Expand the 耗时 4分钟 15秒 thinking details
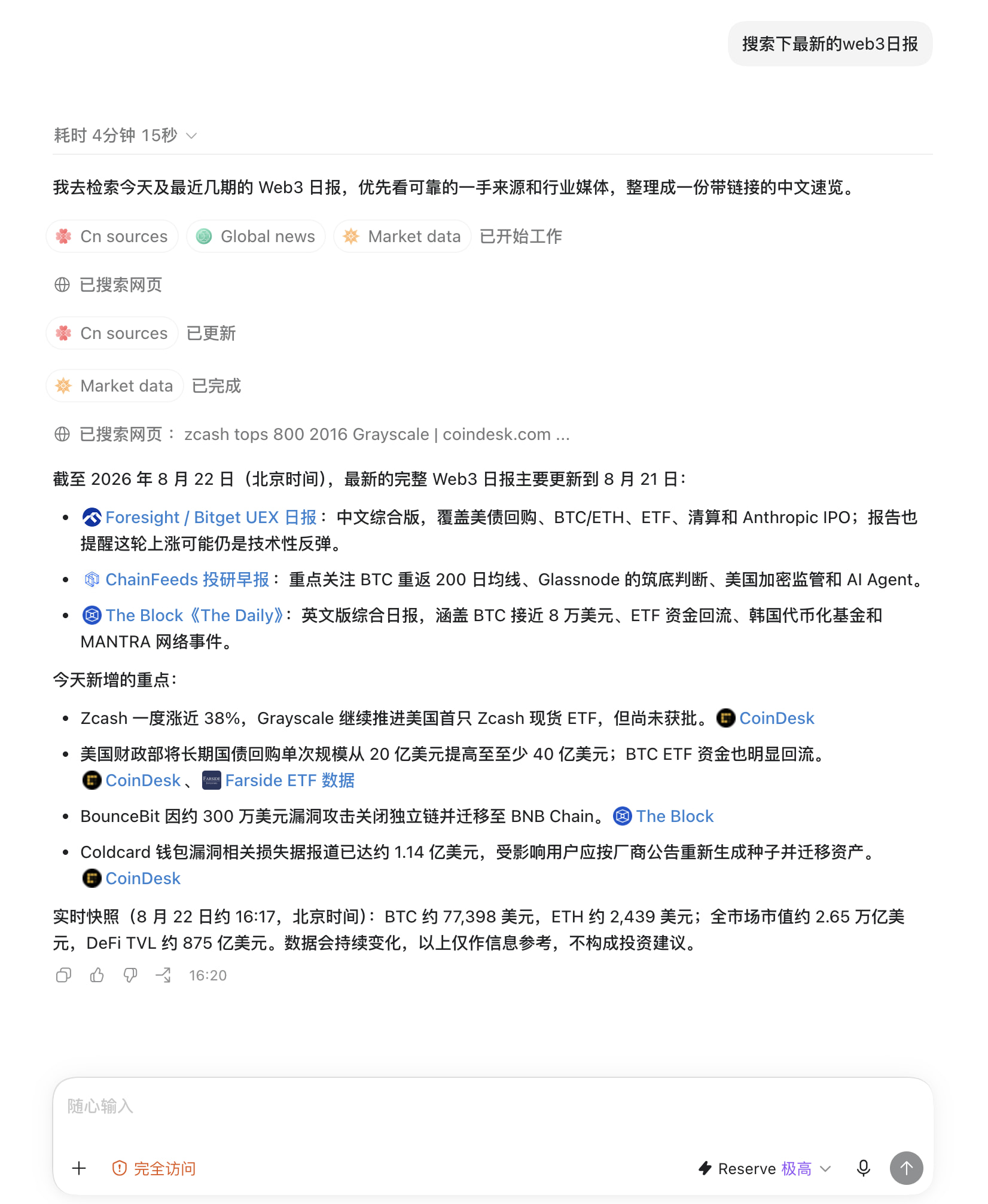The height and width of the screenshot is (1204, 988). [x=125, y=136]
